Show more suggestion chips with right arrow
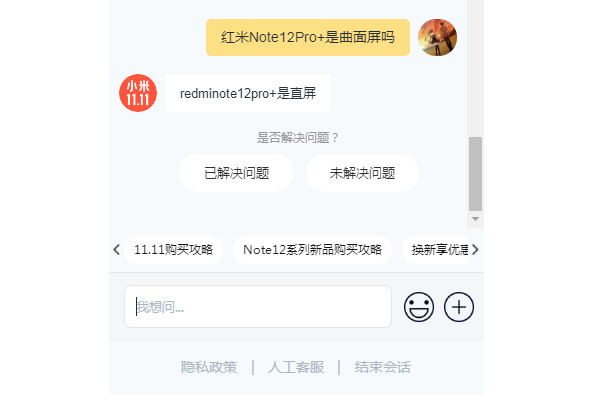The width and height of the screenshot is (600, 419). (x=475, y=250)
